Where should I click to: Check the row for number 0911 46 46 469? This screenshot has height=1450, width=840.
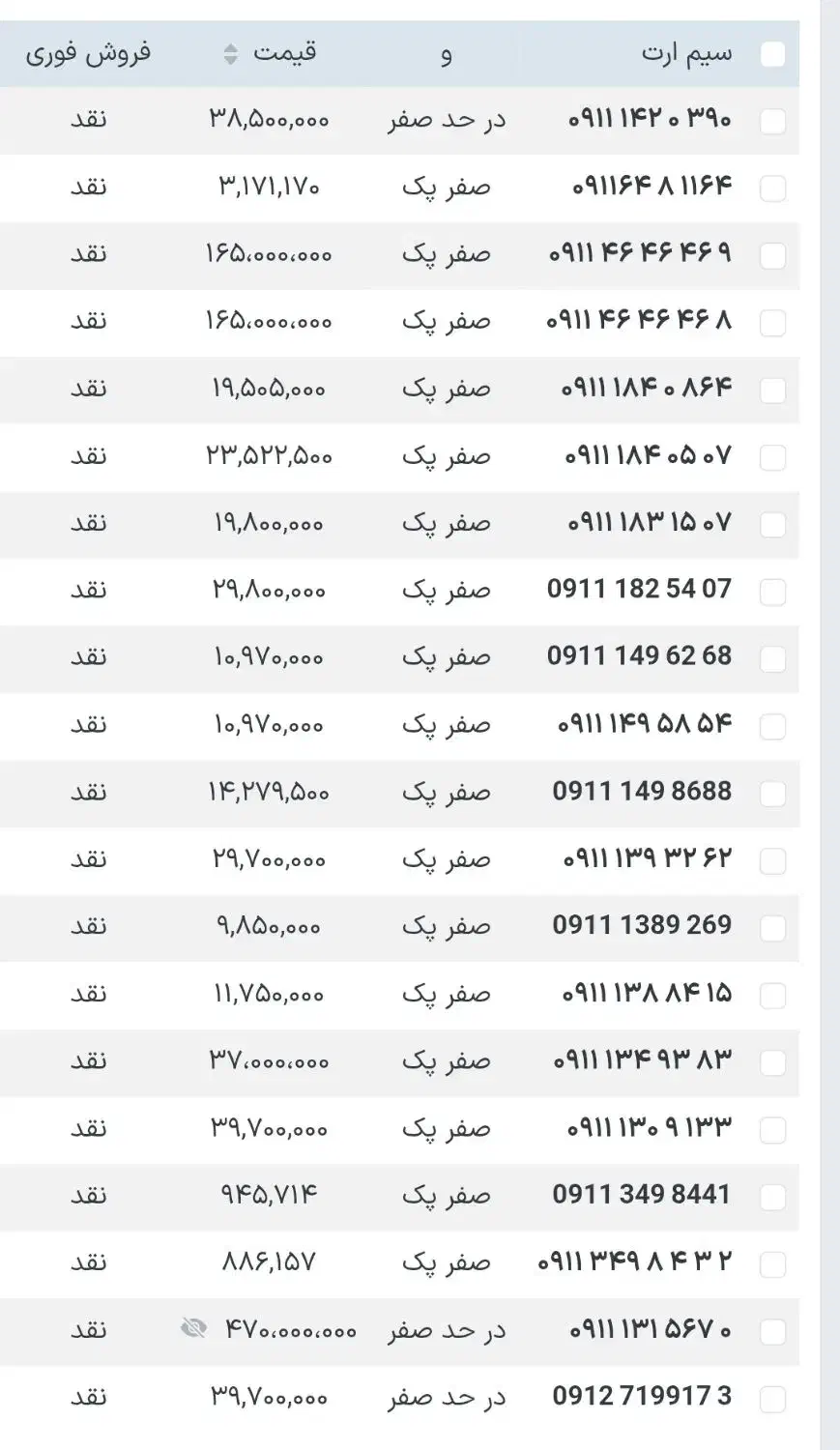(773, 255)
